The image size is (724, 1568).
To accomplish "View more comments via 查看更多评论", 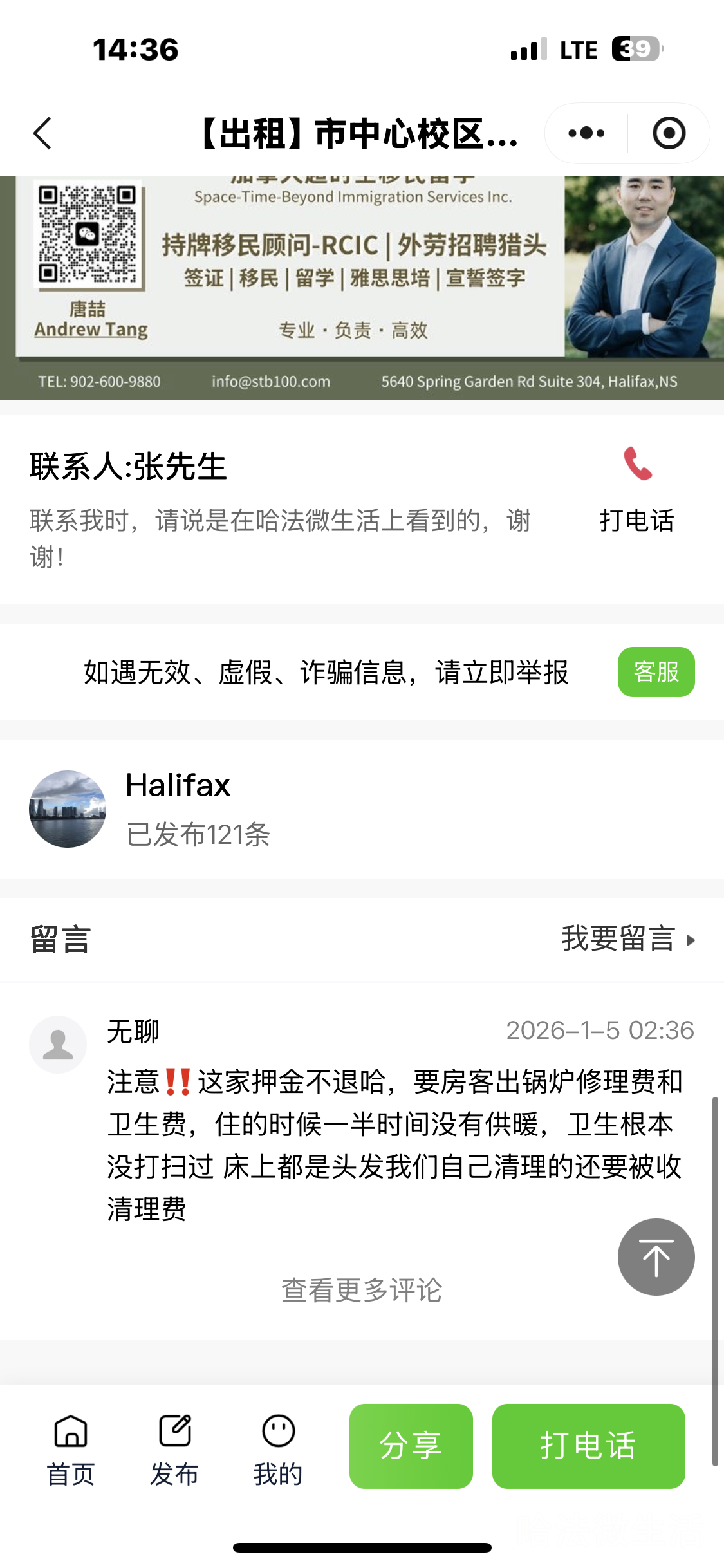I will coord(362,1290).
